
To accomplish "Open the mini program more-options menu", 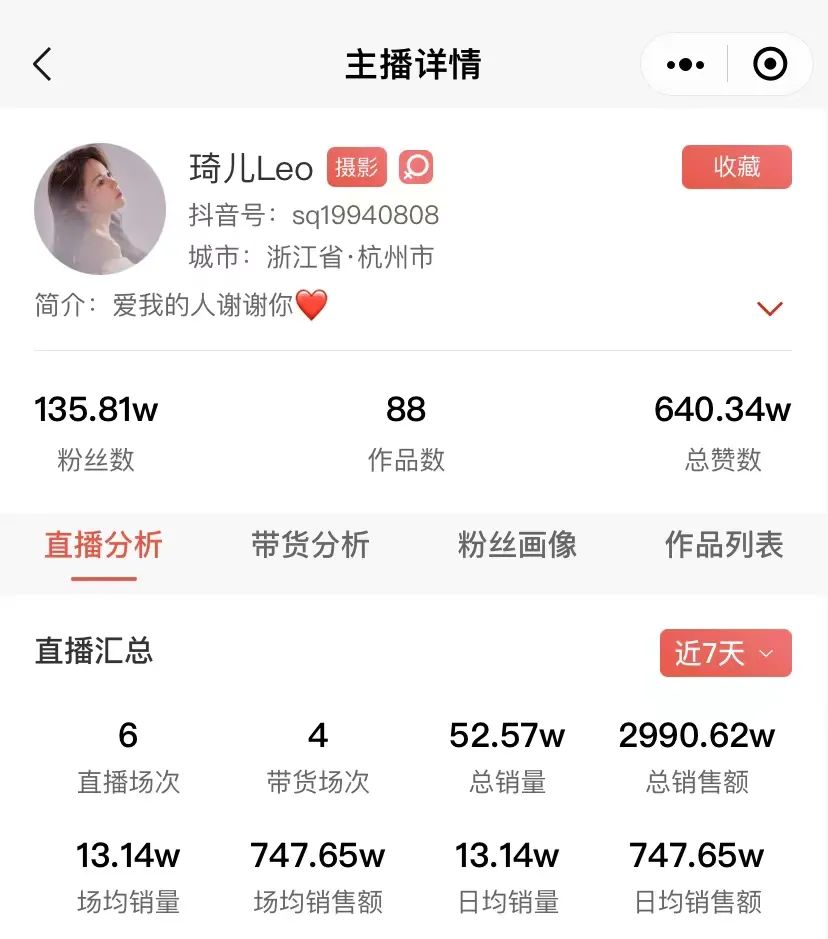I will pos(685,65).
